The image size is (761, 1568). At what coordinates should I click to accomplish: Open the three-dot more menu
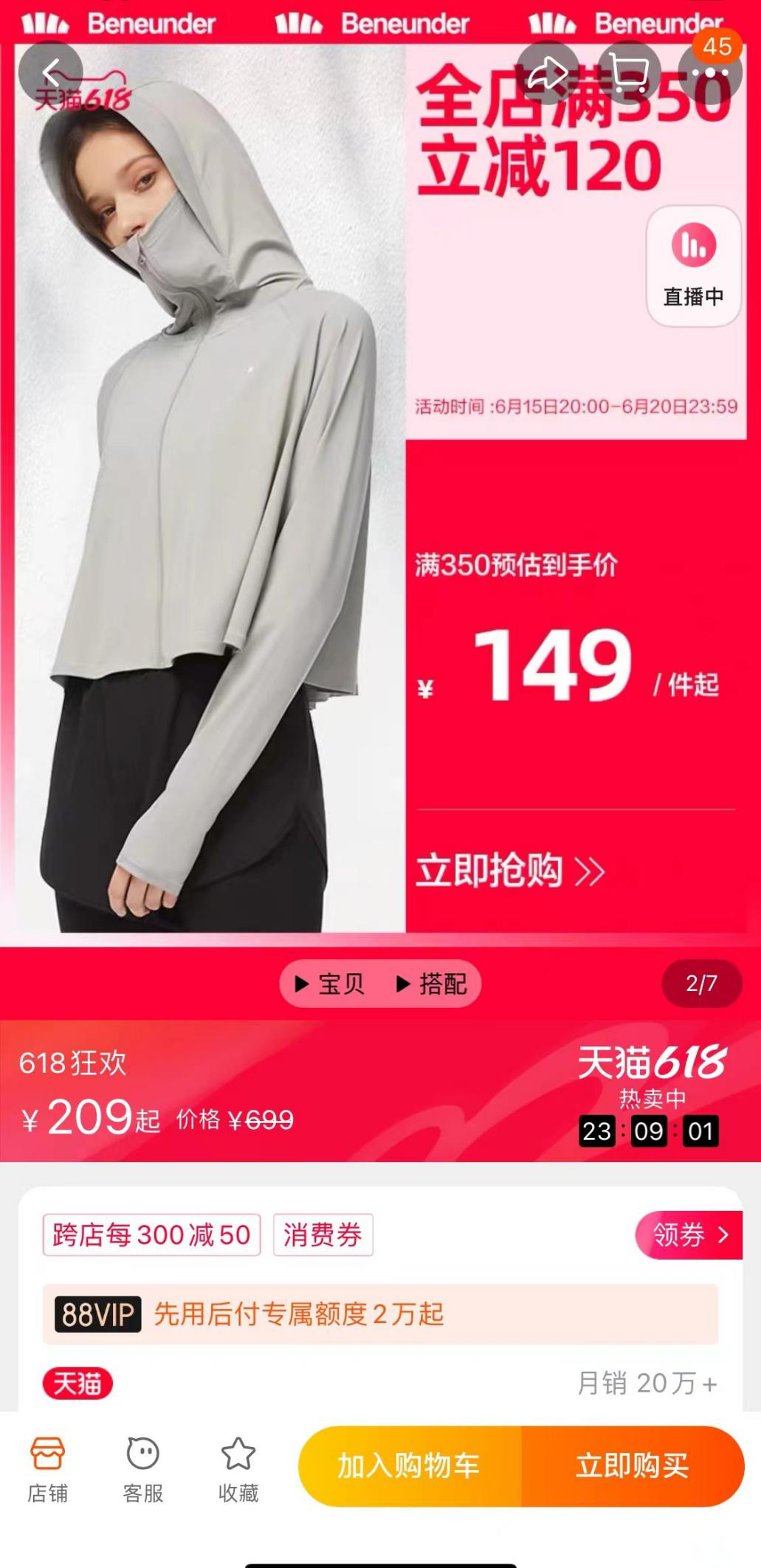click(709, 73)
